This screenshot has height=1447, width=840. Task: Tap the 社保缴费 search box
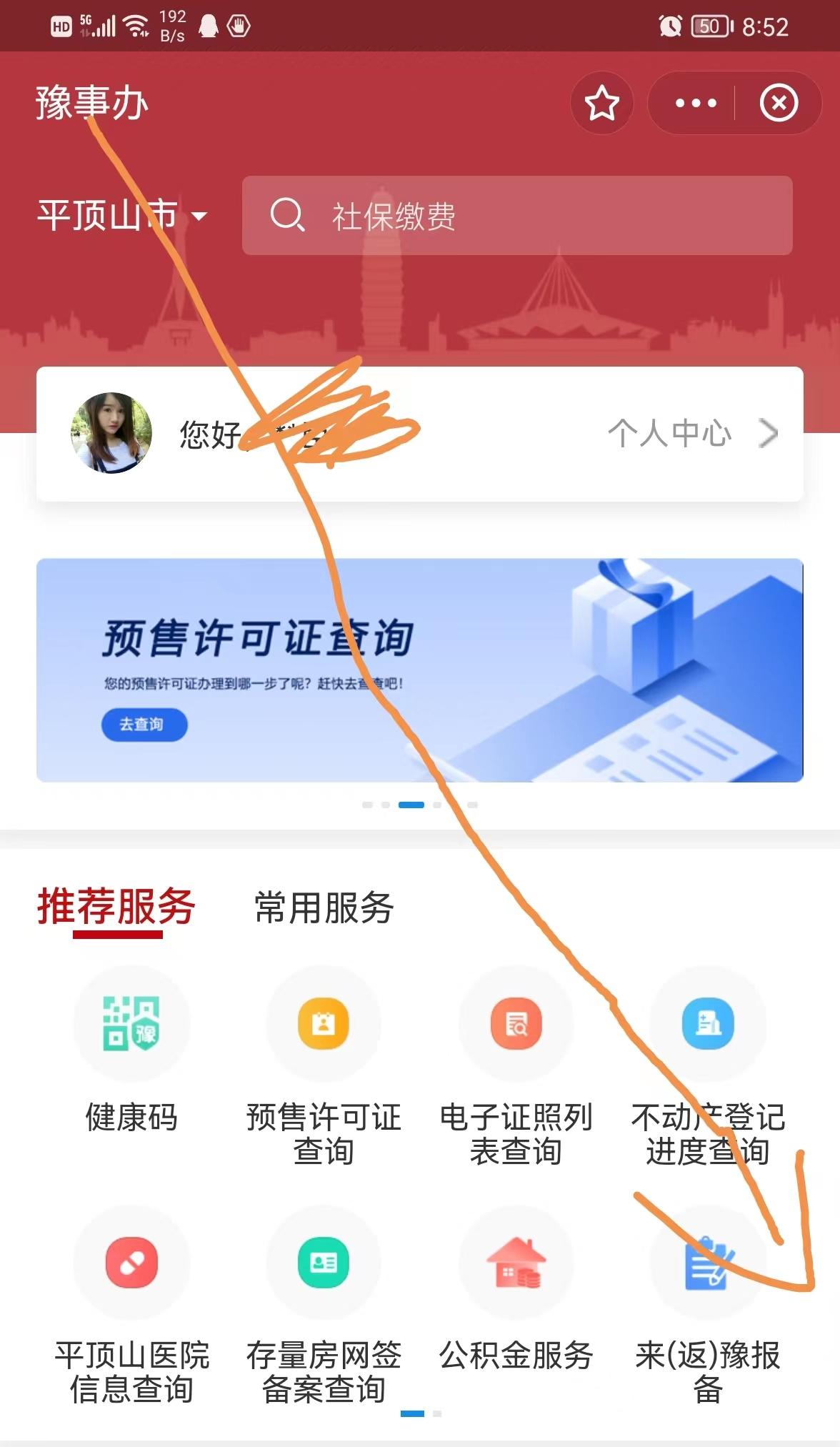tap(517, 216)
